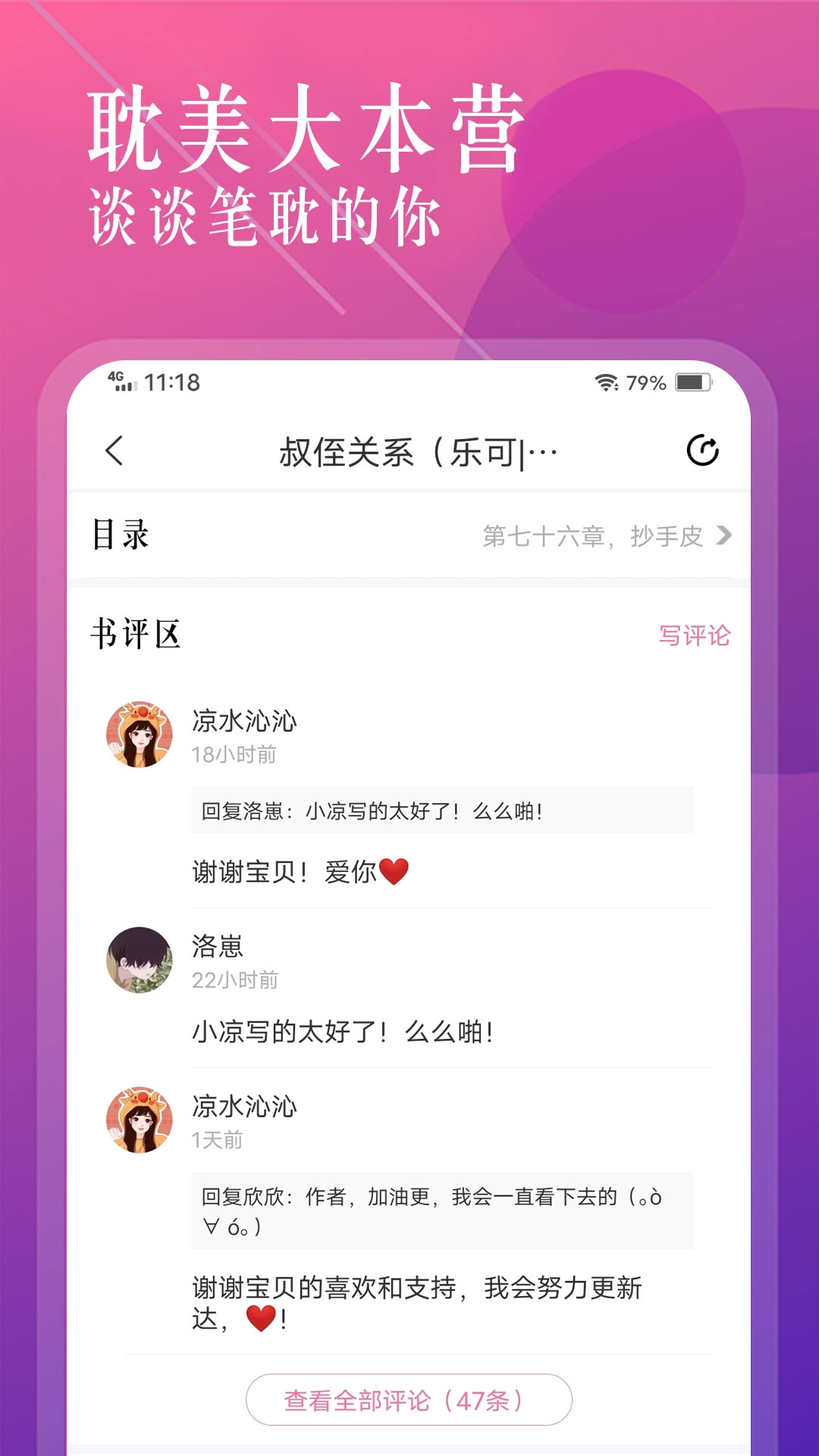
Task: Tap the battery indicator icon
Action: 692,384
